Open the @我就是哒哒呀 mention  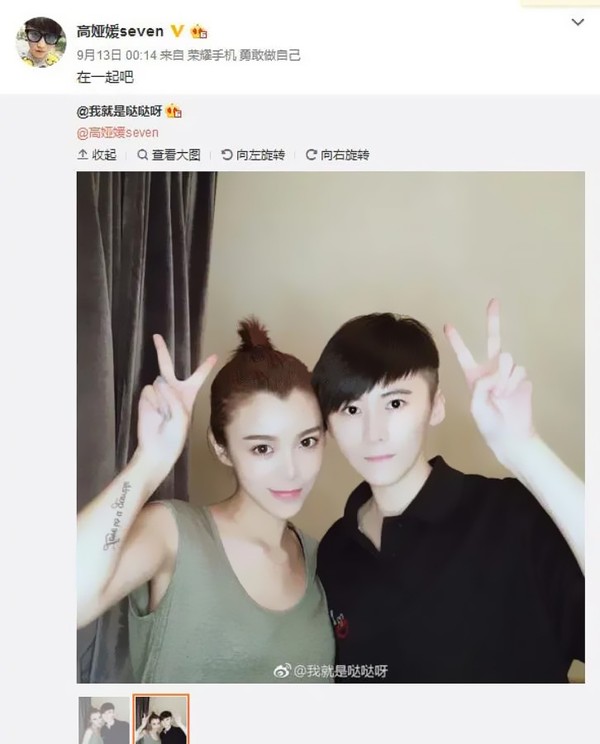(x=120, y=111)
